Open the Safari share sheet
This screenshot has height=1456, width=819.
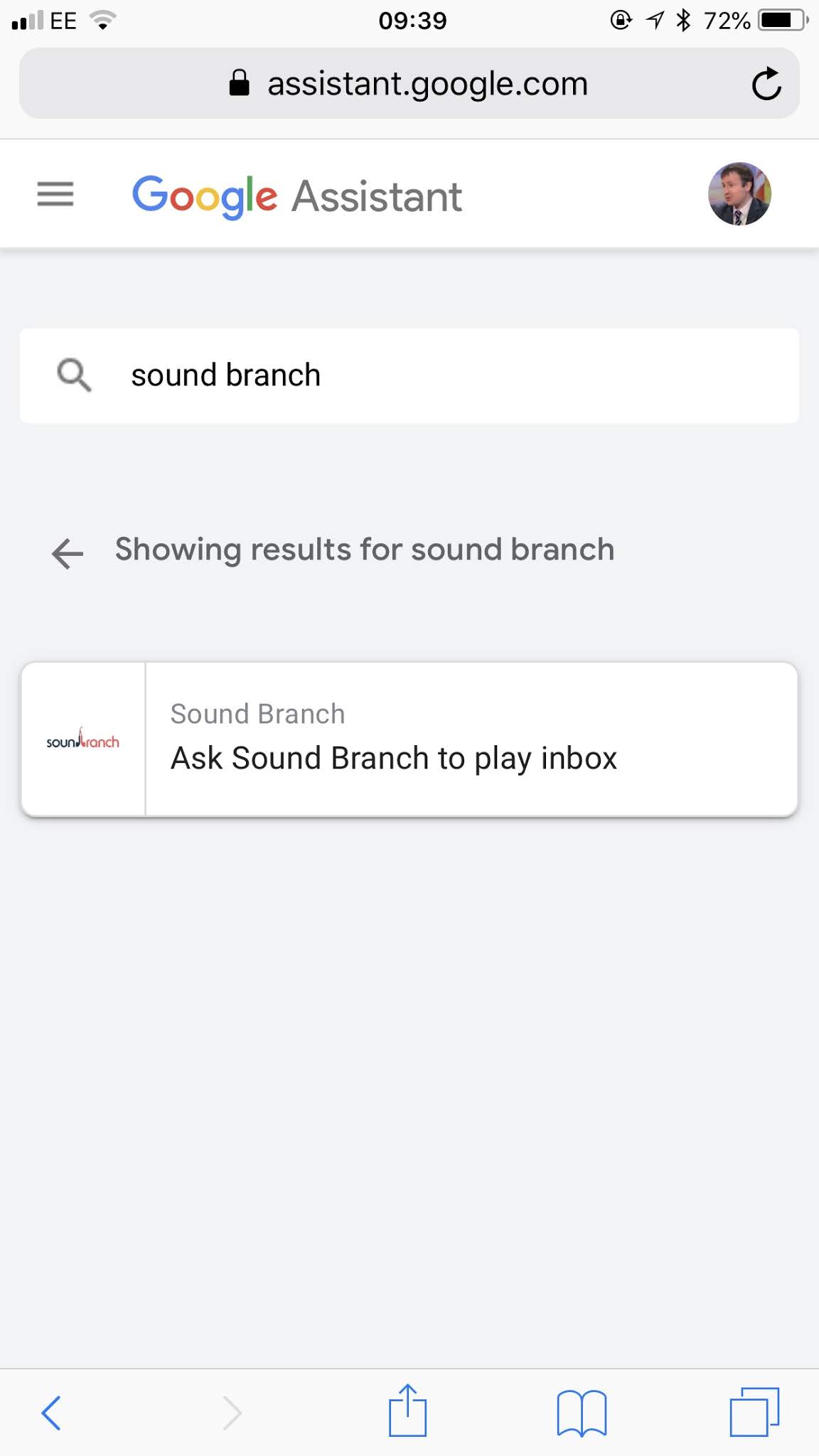(x=407, y=1410)
